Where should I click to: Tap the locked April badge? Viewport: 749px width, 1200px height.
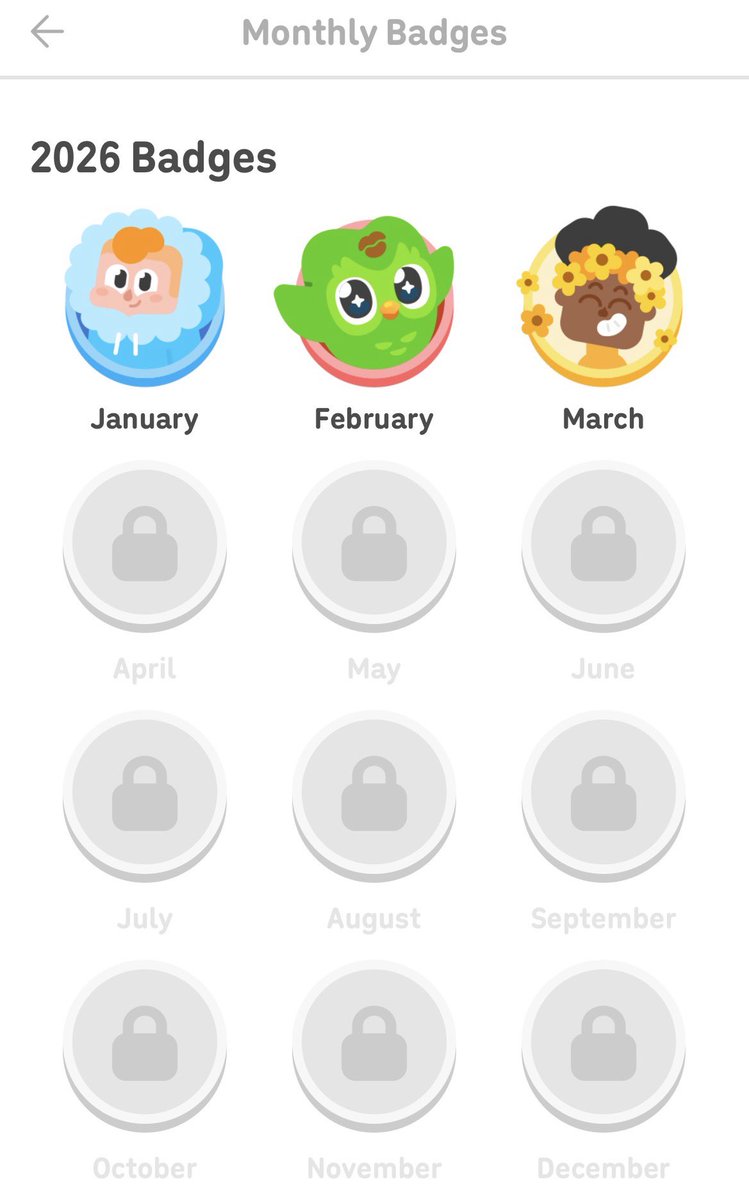tap(144, 546)
